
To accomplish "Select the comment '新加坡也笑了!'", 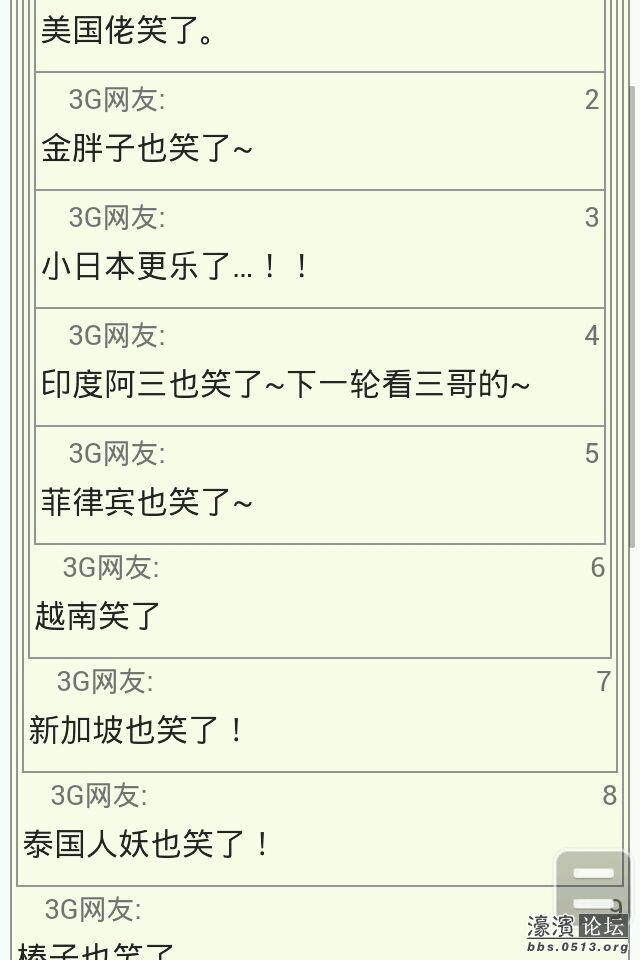I will click(x=137, y=730).
